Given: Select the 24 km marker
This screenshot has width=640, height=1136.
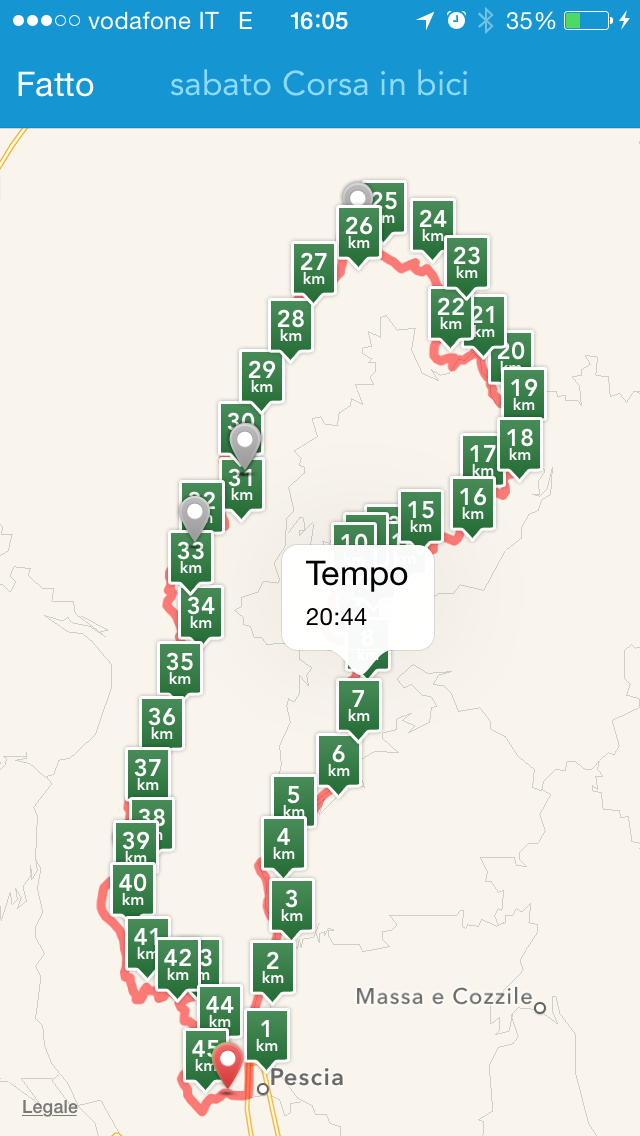Looking at the screenshot, I should 433,225.
